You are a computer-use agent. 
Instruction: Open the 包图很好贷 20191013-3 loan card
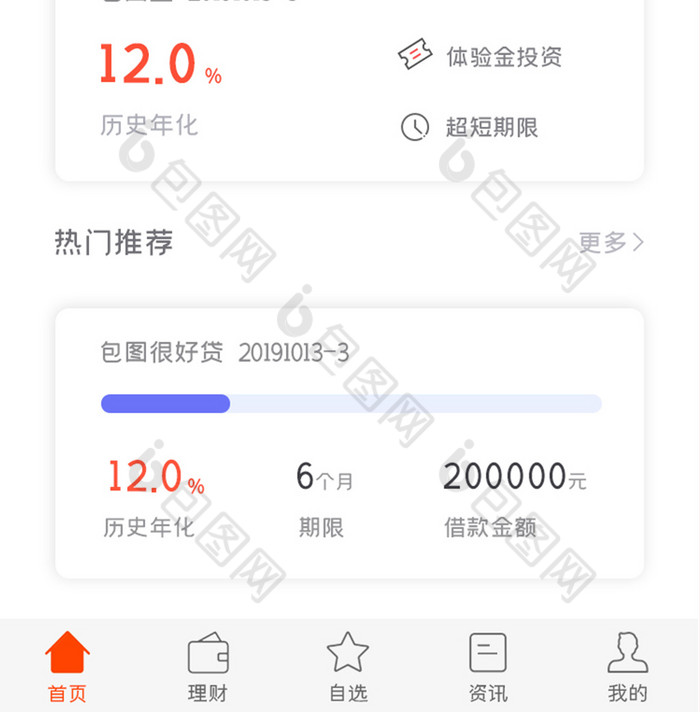click(x=349, y=443)
